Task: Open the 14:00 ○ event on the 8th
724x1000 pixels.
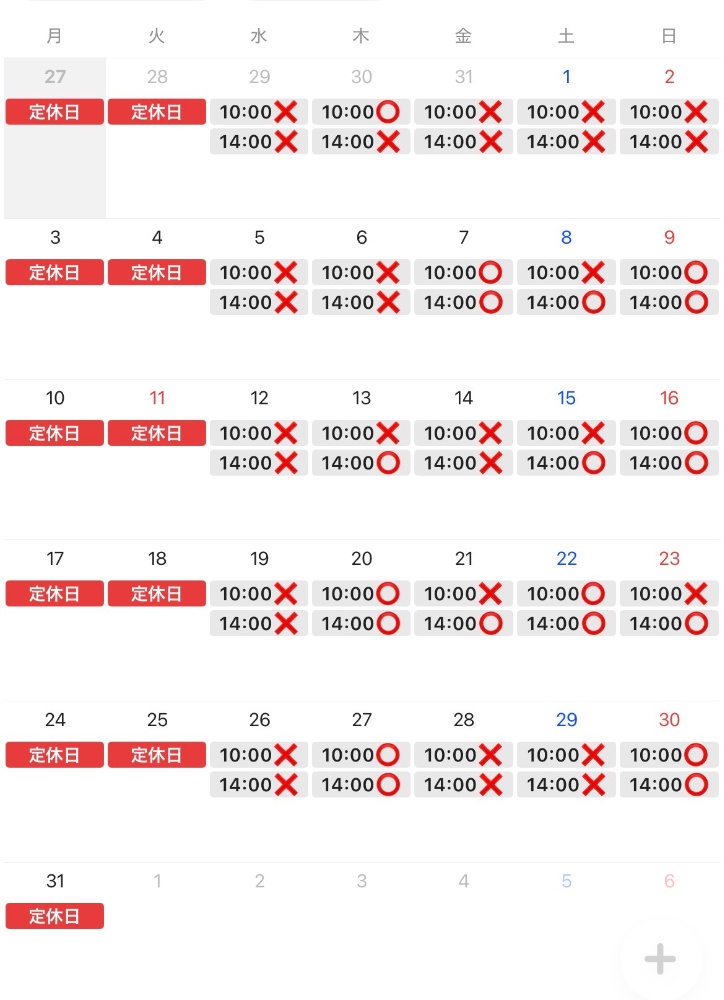Action: [x=566, y=302]
